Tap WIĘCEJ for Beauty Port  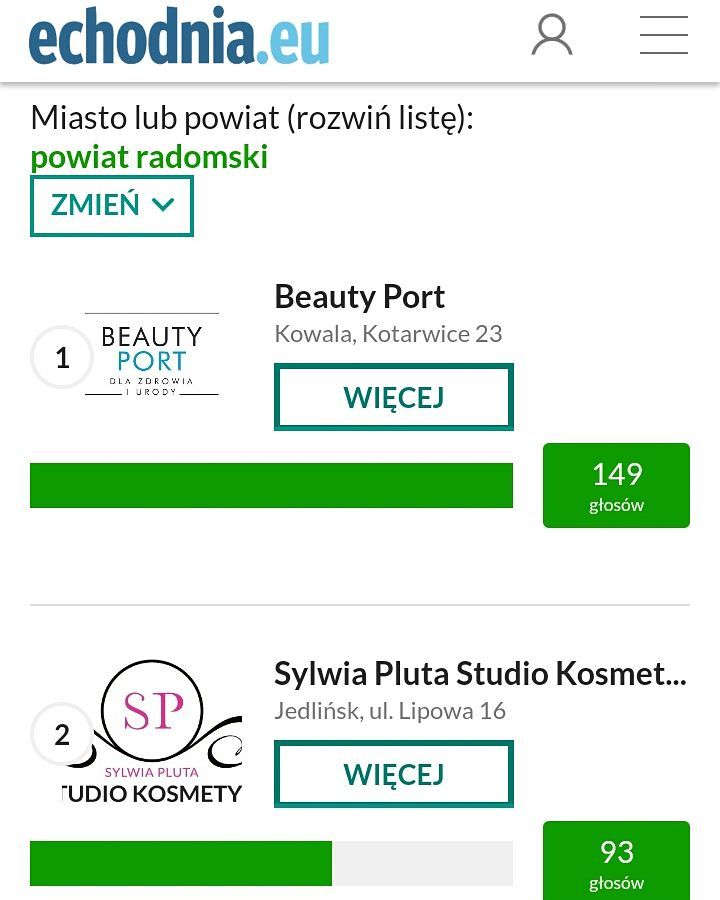(x=393, y=397)
